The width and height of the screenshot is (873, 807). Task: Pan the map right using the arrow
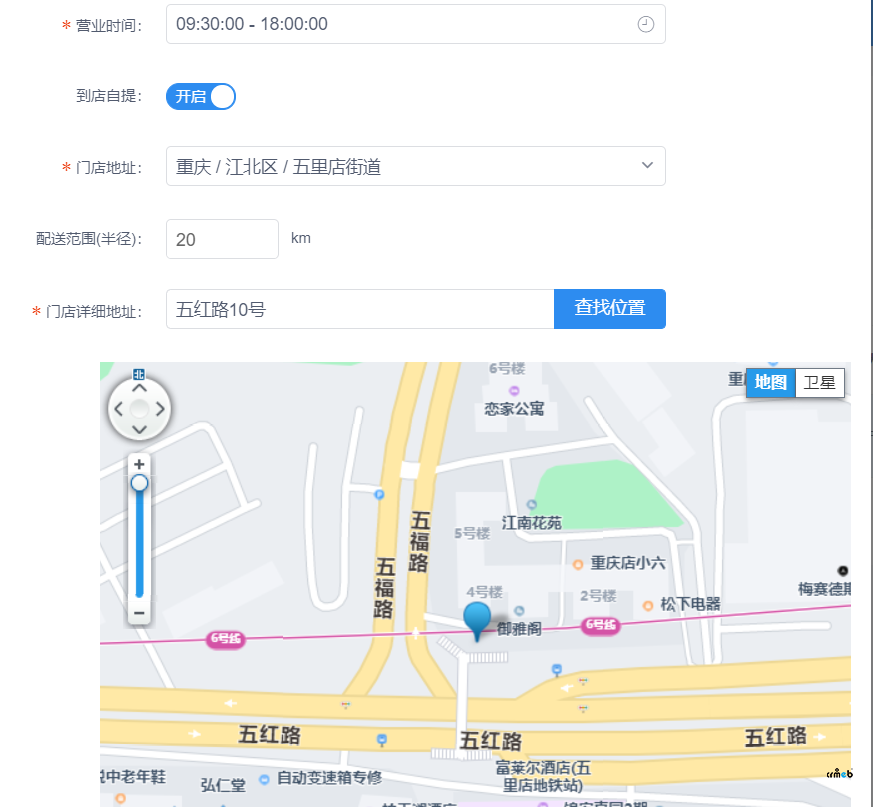tap(161, 408)
